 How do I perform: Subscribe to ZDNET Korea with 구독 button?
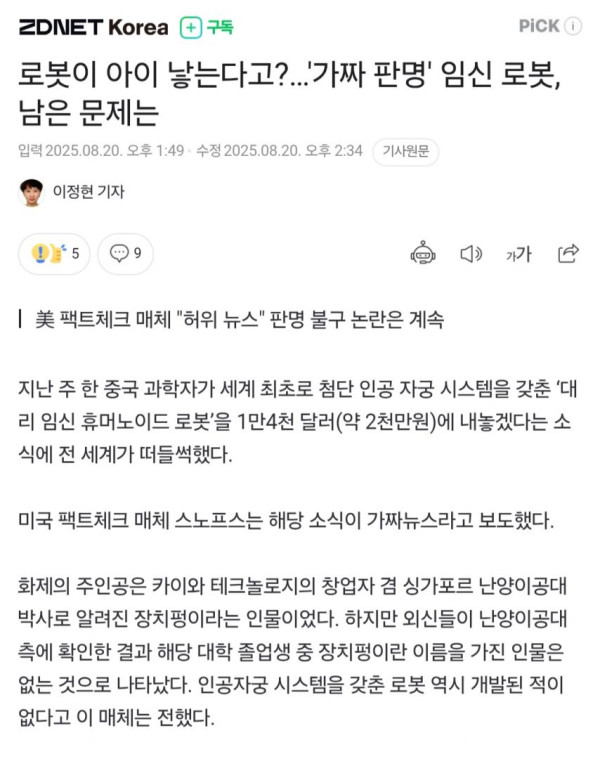click(207, 27)
